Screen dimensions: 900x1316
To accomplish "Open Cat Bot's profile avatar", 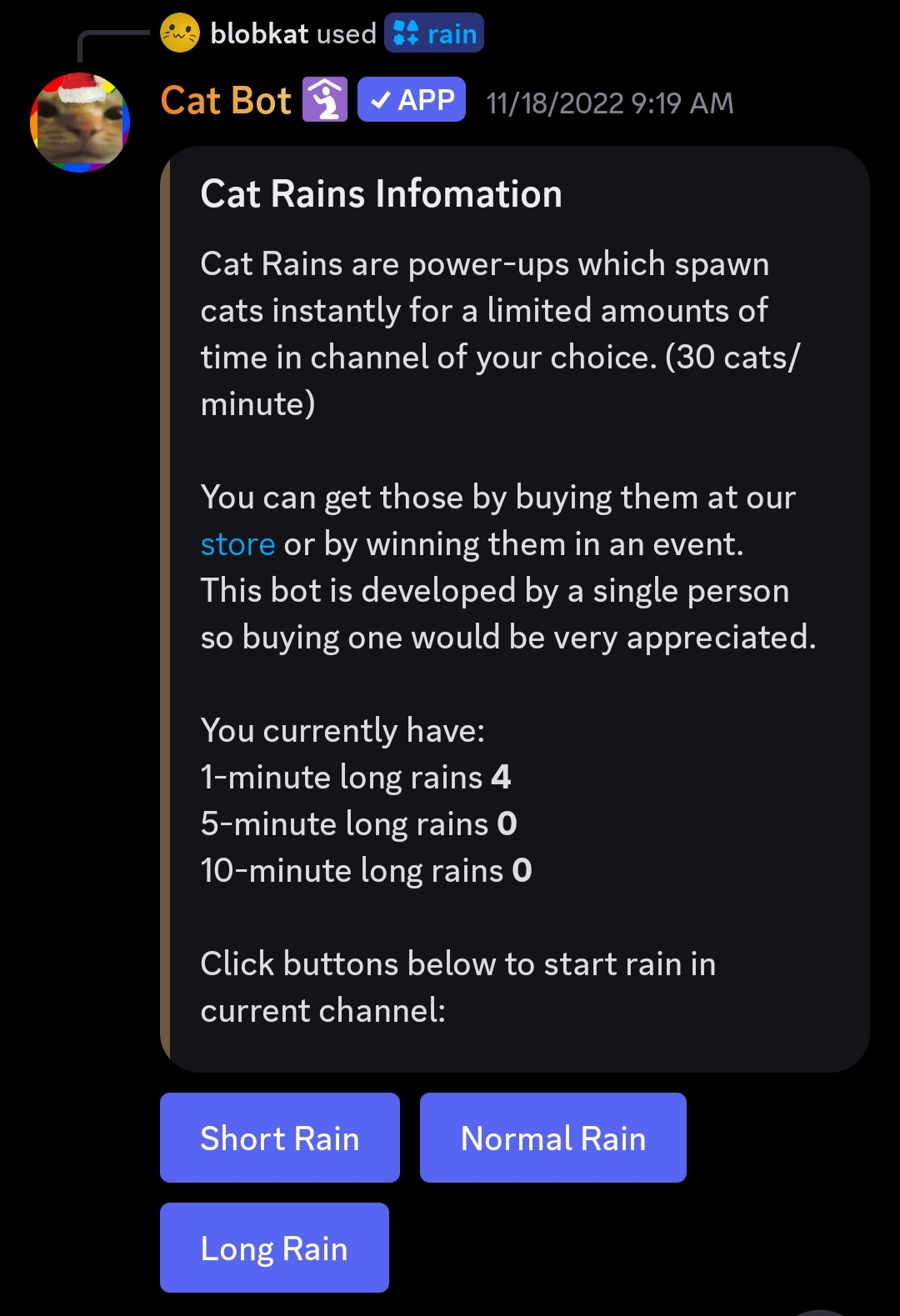I will 80,123.
